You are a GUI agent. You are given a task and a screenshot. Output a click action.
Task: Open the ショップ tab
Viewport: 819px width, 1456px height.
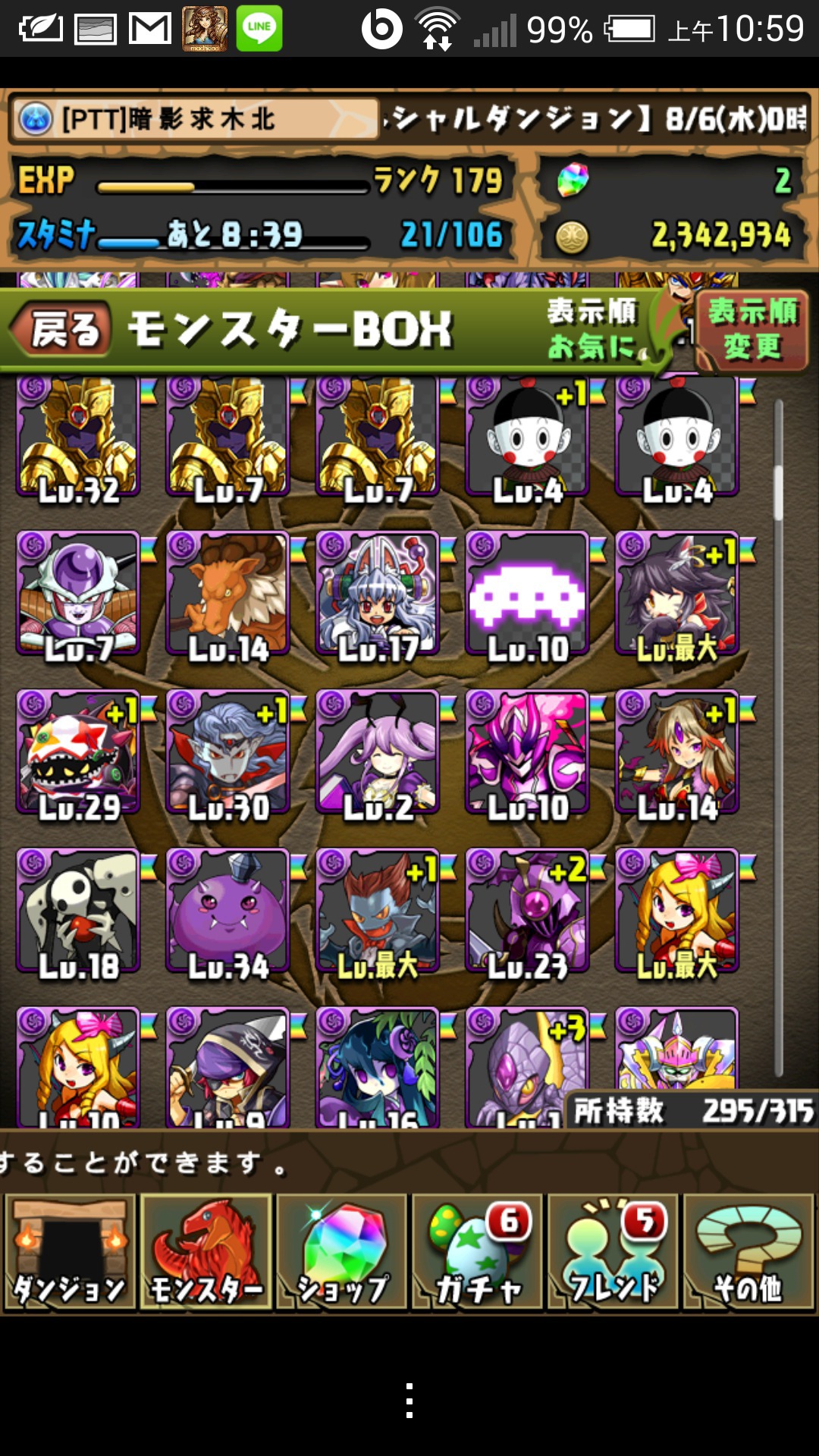(342, 1252)
